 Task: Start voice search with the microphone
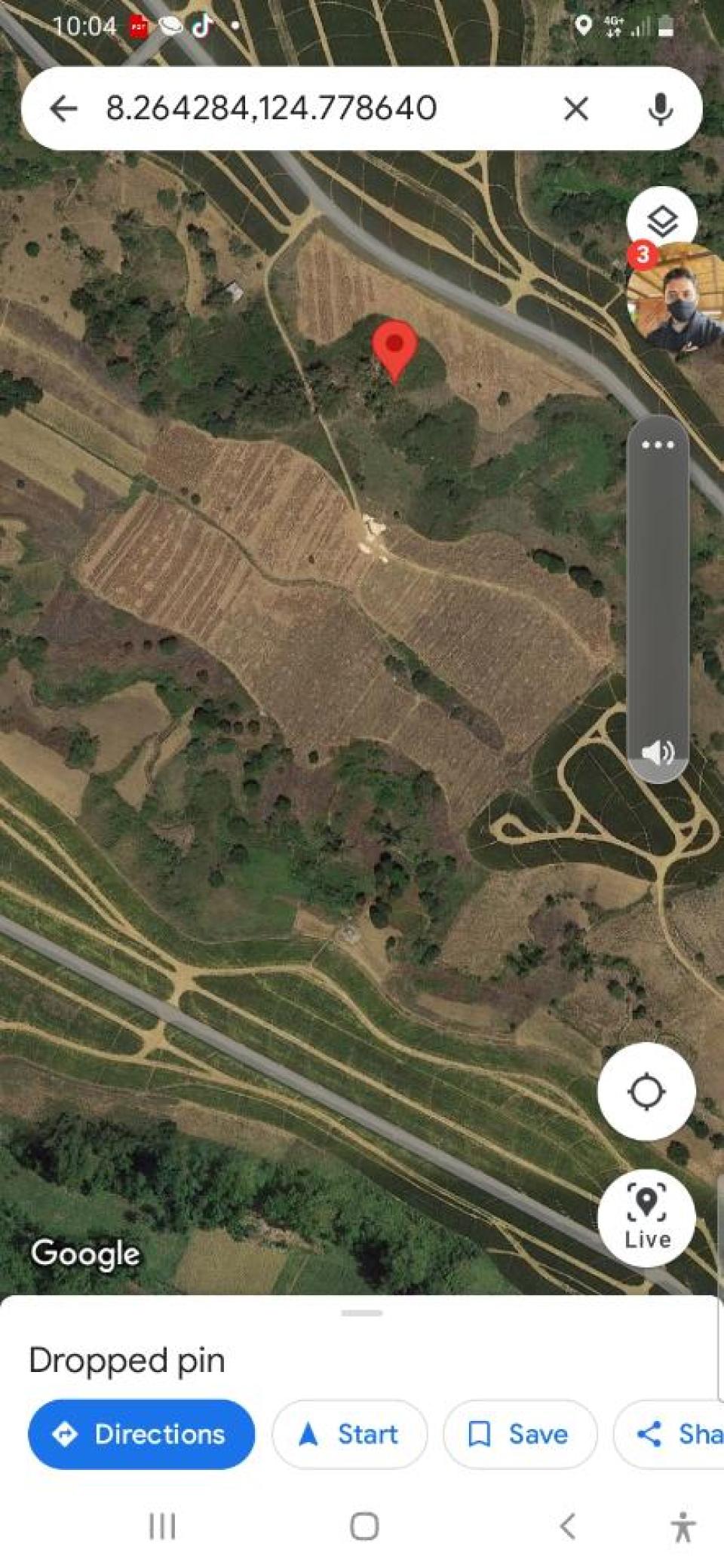coord(661,109)
